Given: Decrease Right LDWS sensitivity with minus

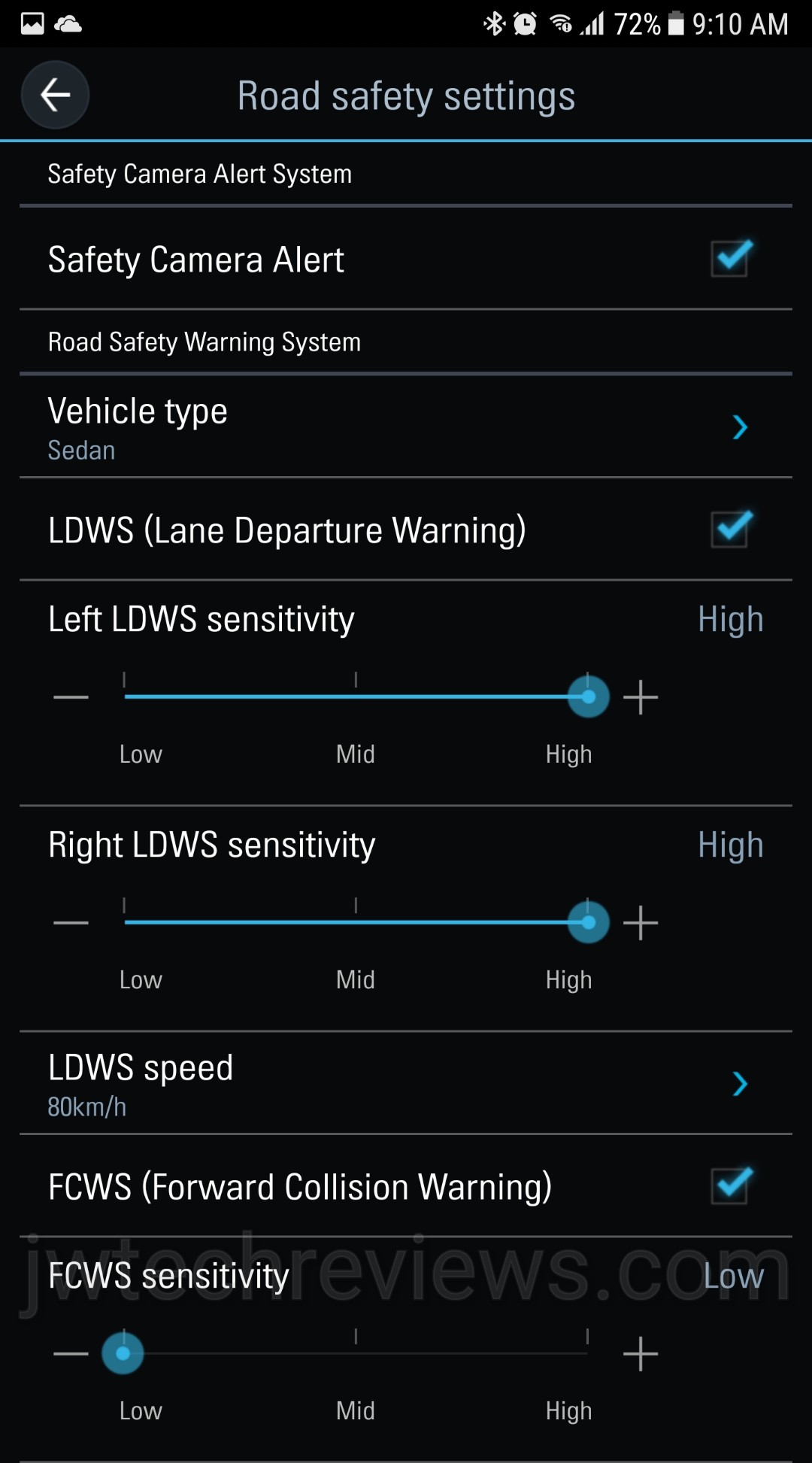Looking at the screenshot, I should point(71,923).
